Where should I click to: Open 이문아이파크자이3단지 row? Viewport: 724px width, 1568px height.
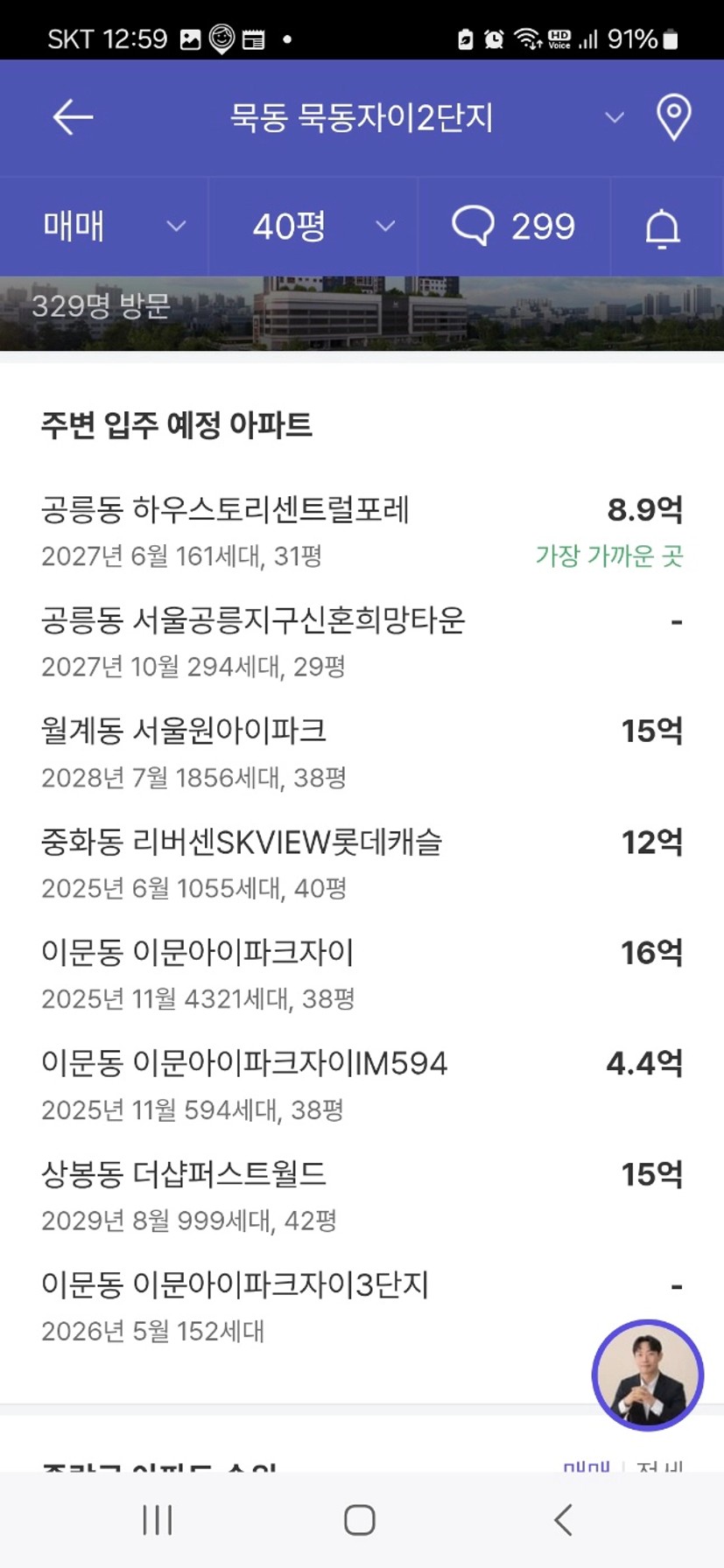point(362,1307)
